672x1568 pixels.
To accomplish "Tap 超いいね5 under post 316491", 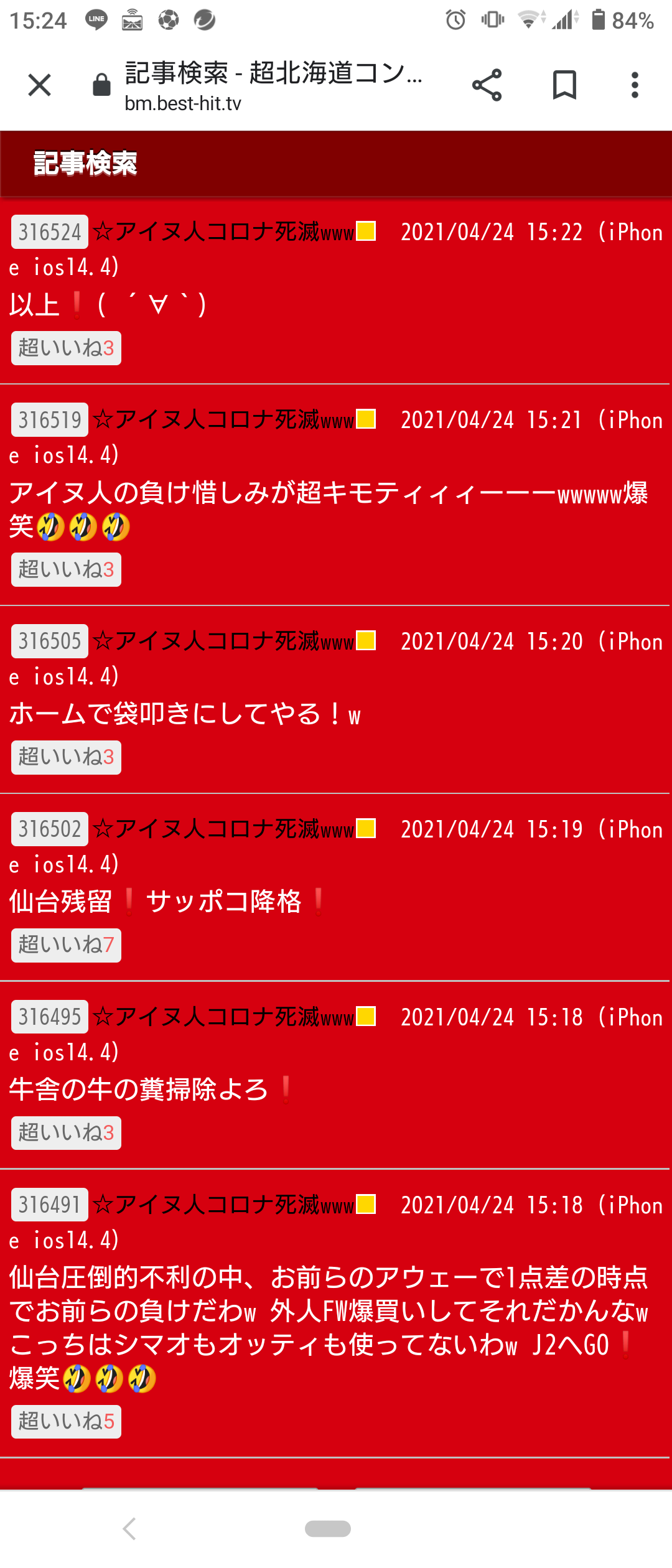I will click(66, 1421).
